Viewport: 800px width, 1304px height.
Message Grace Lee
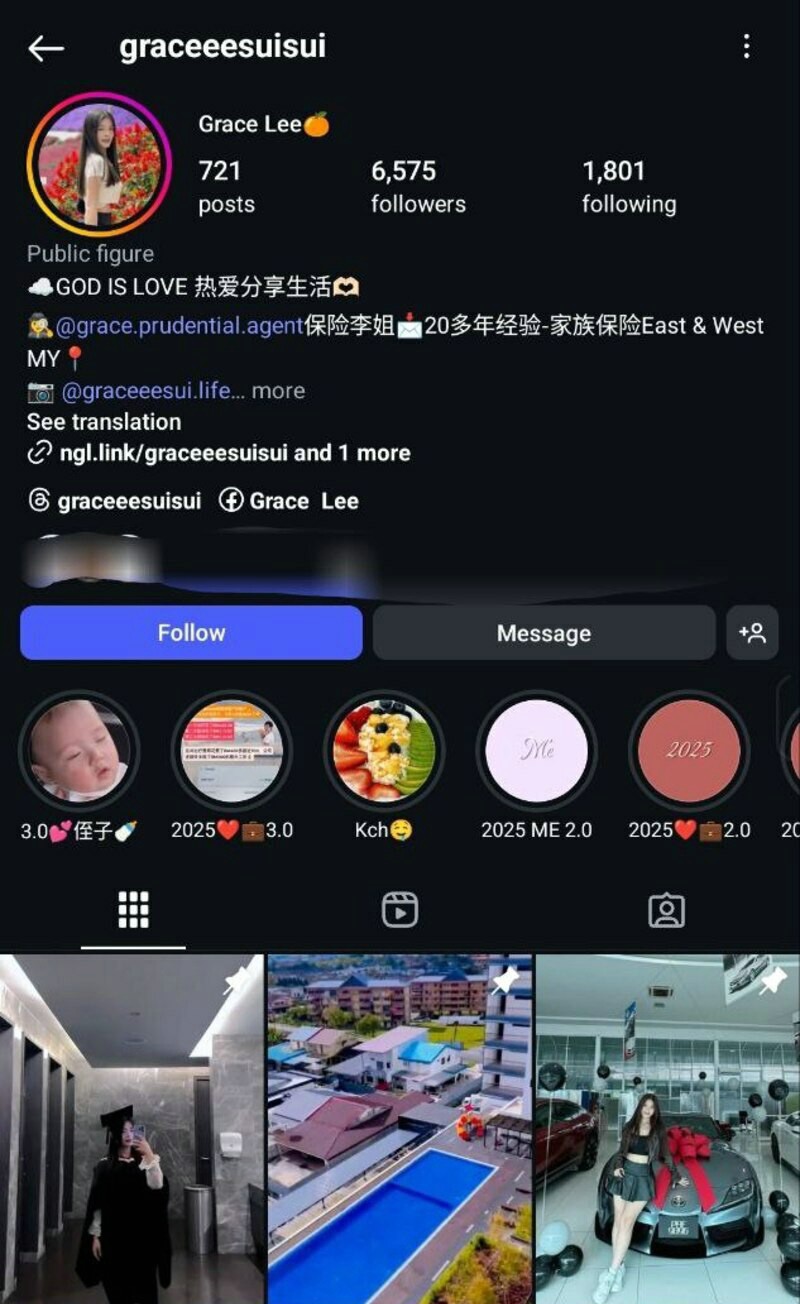point(543,633)
